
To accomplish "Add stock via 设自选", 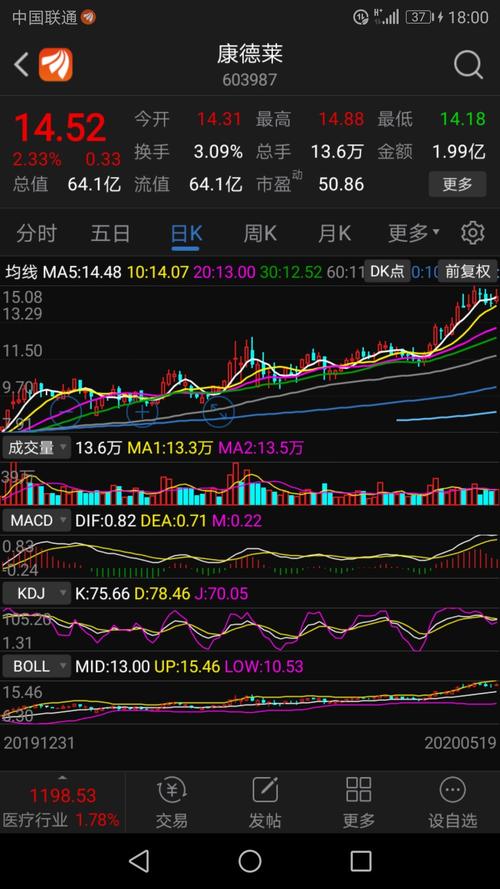I will 452,803.
